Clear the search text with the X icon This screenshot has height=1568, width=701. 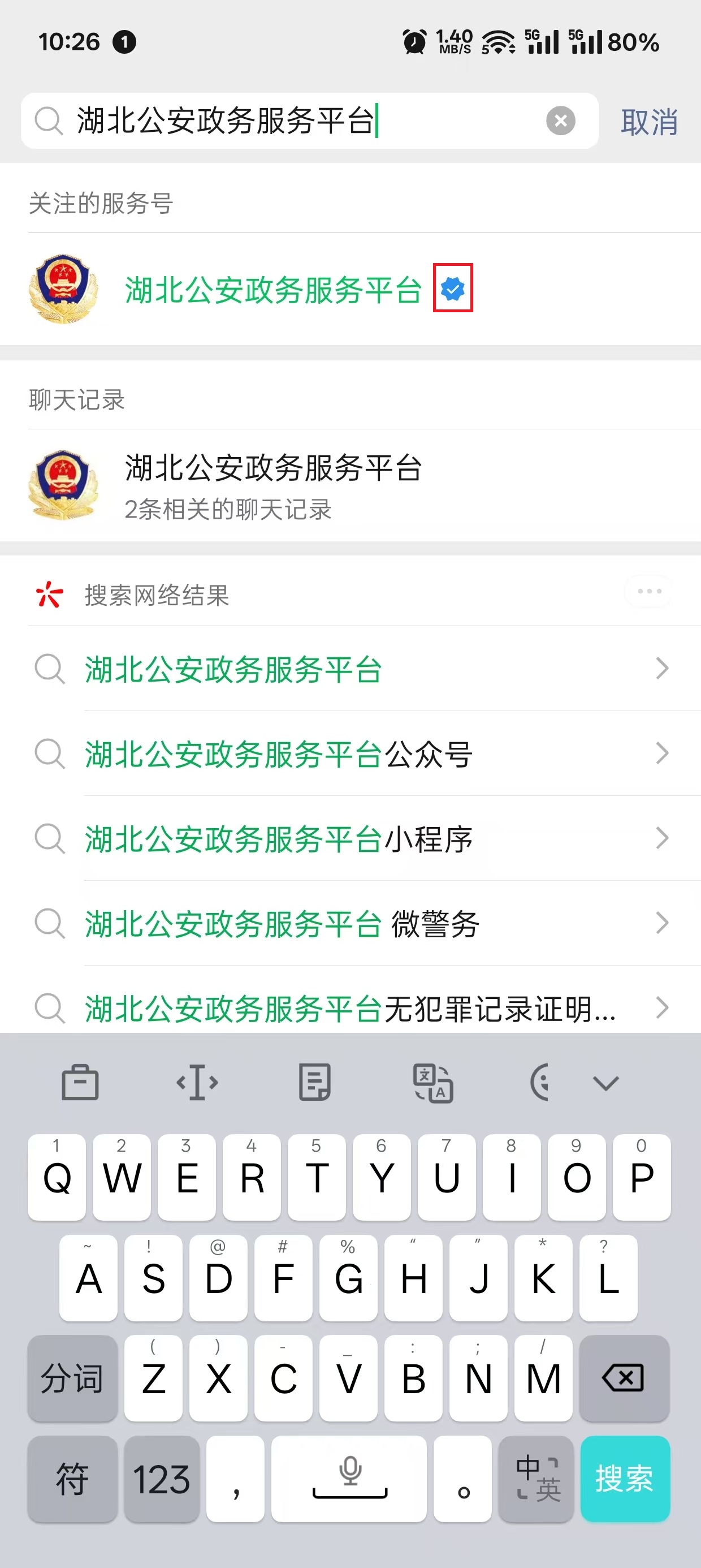tap(560, 121)
